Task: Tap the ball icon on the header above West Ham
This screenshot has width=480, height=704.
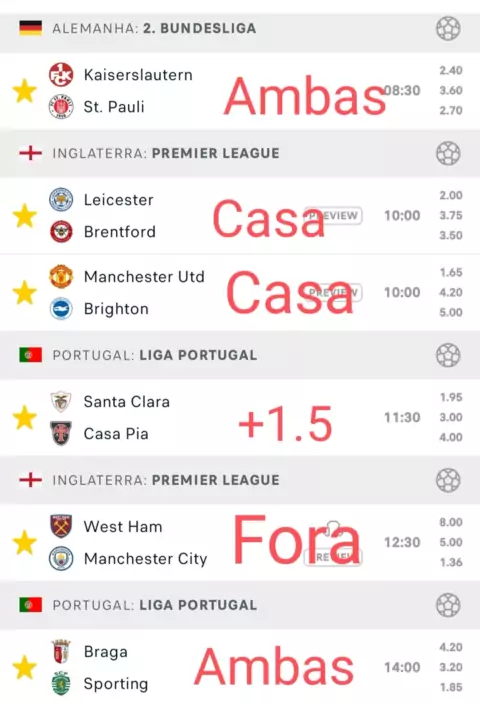Action: point(448,480)
